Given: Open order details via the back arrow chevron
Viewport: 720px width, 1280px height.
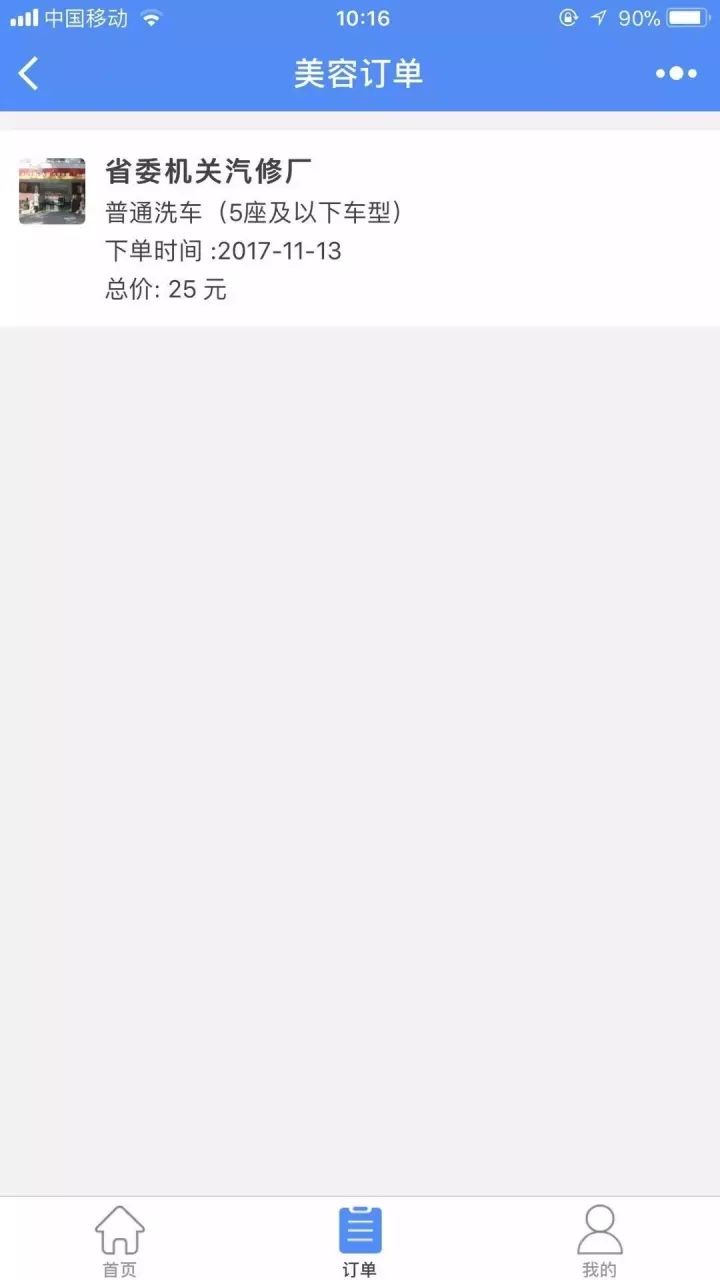Looking at the screenshot, I should coord(26,73).
